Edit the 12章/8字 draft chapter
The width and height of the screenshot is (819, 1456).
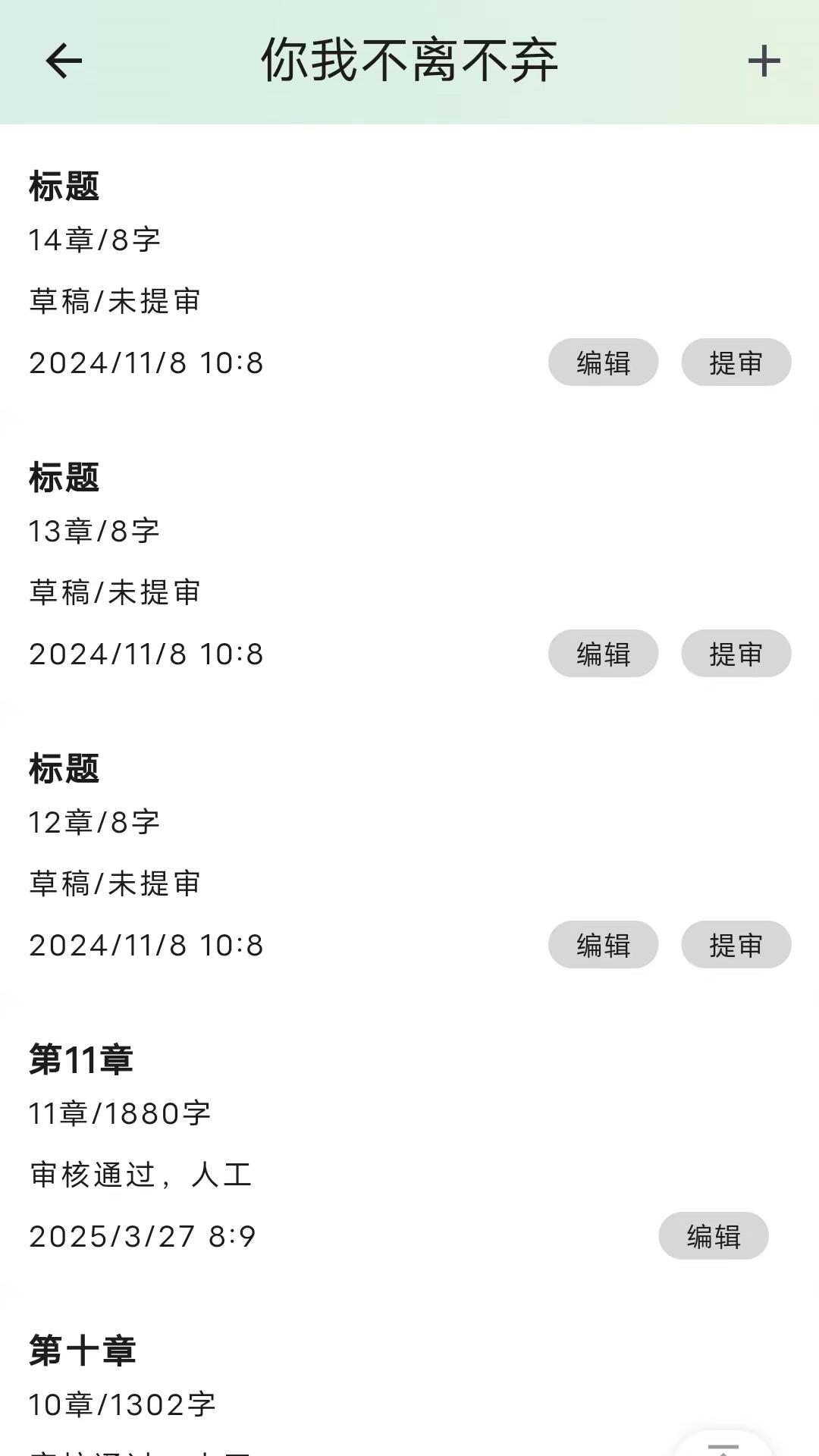coord(603,945)
